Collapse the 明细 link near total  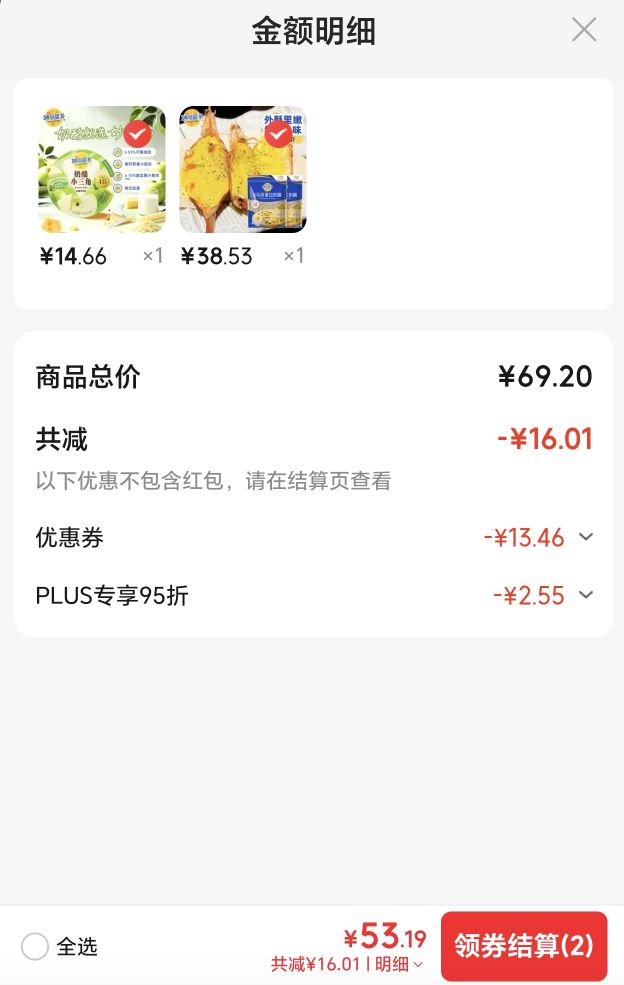click(399, 964)
